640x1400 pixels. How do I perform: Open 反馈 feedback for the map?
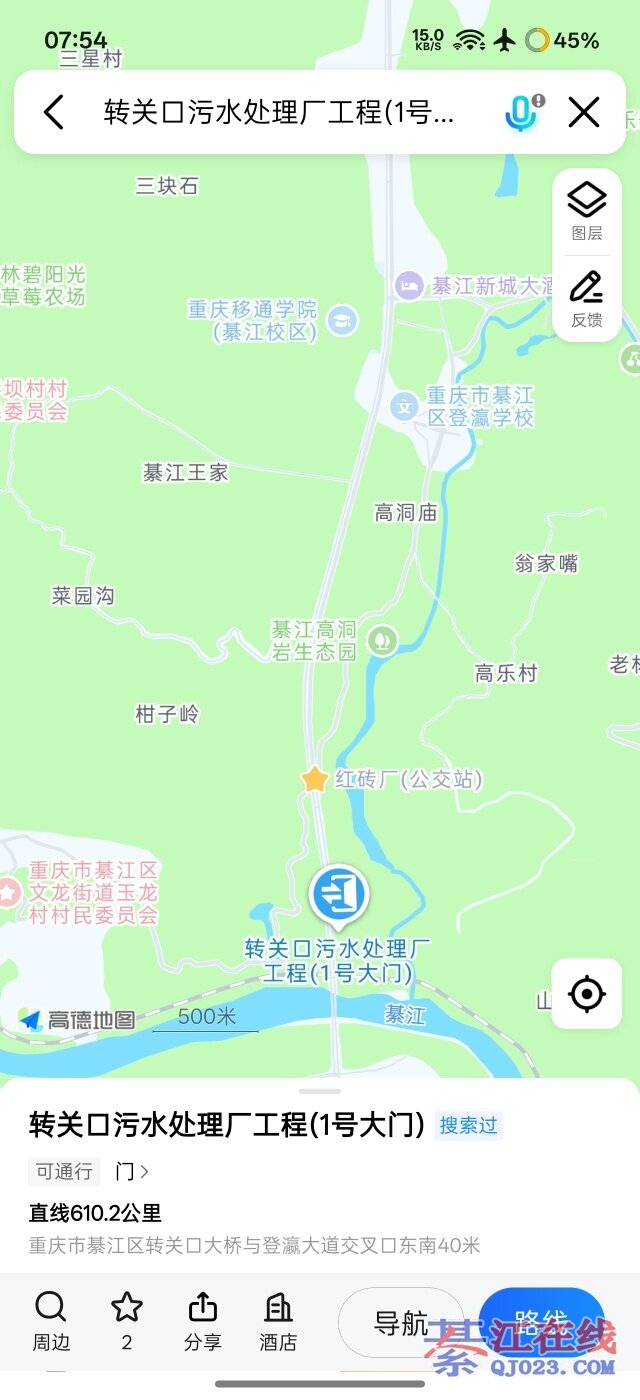coord(587,298)
